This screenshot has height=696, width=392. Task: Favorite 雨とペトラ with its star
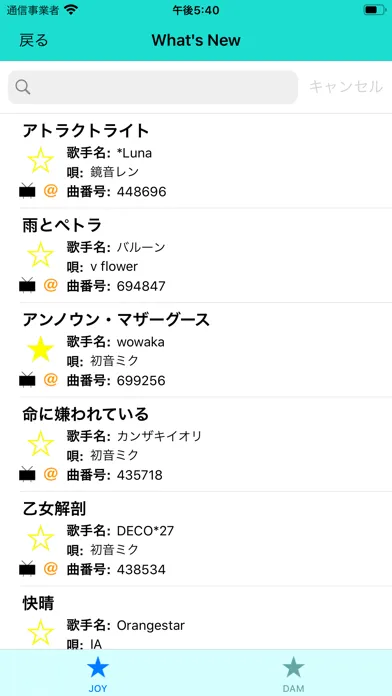click(40, 254)
